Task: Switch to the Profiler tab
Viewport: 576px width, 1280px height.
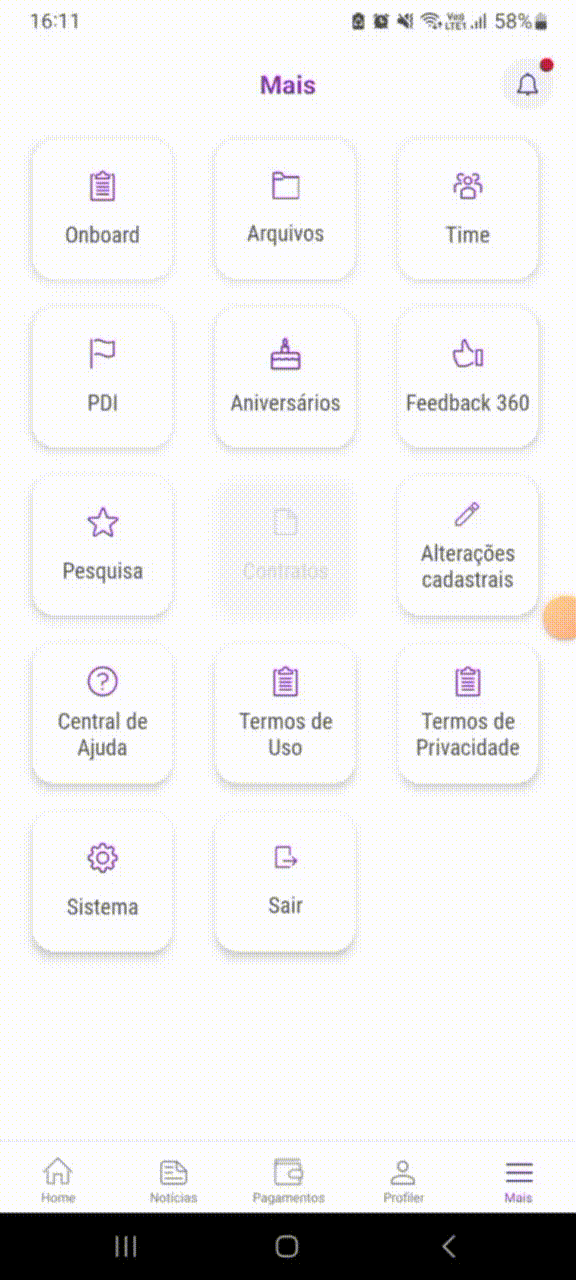Action: [x=403, y=1180]
